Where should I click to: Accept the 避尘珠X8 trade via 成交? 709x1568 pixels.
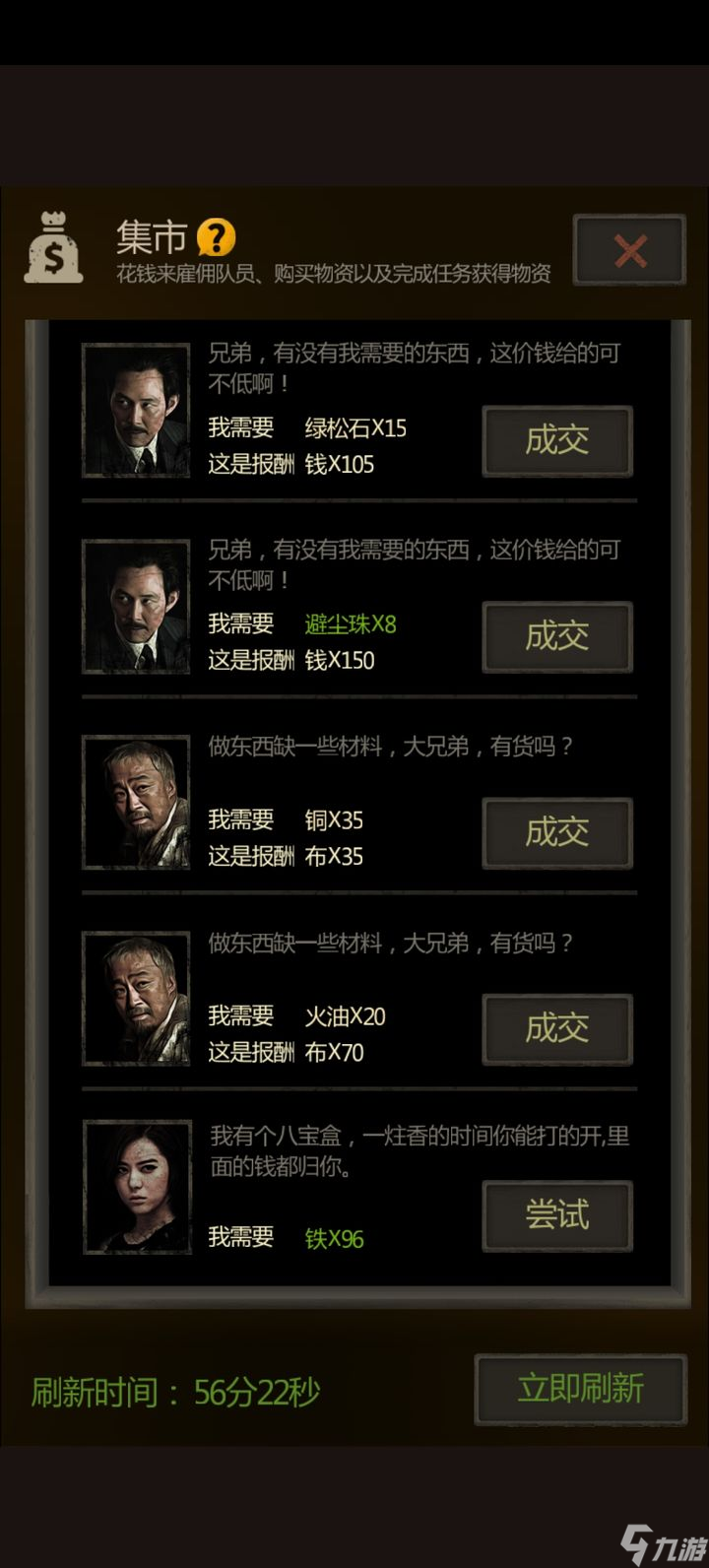556,637
